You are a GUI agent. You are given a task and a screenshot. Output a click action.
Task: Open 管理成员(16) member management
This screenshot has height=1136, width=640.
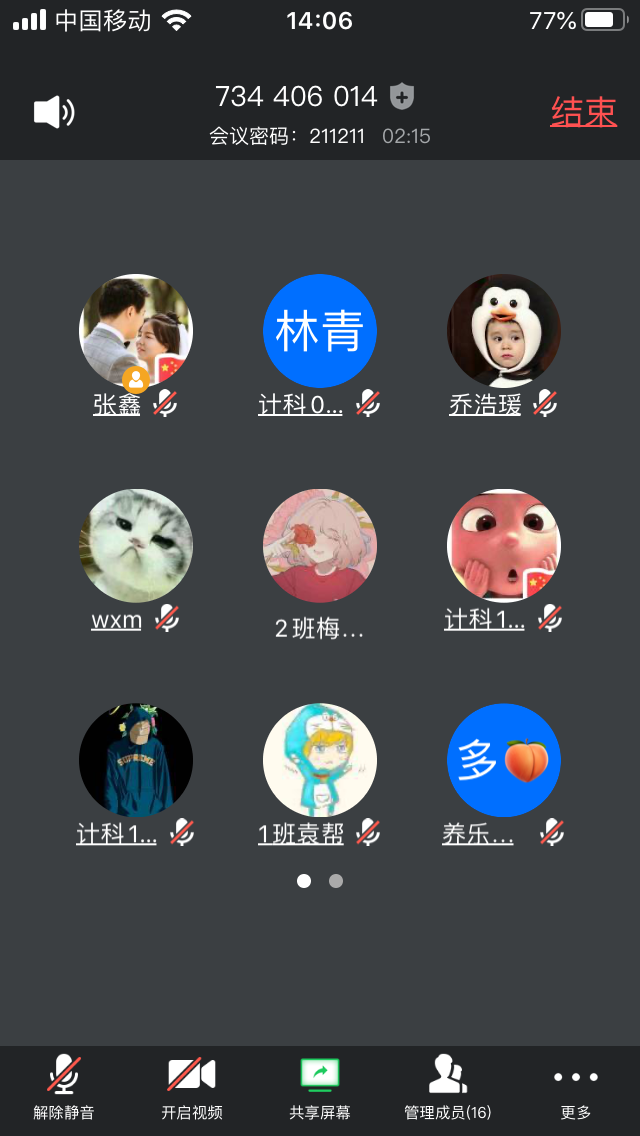[x=448, y=1086]
